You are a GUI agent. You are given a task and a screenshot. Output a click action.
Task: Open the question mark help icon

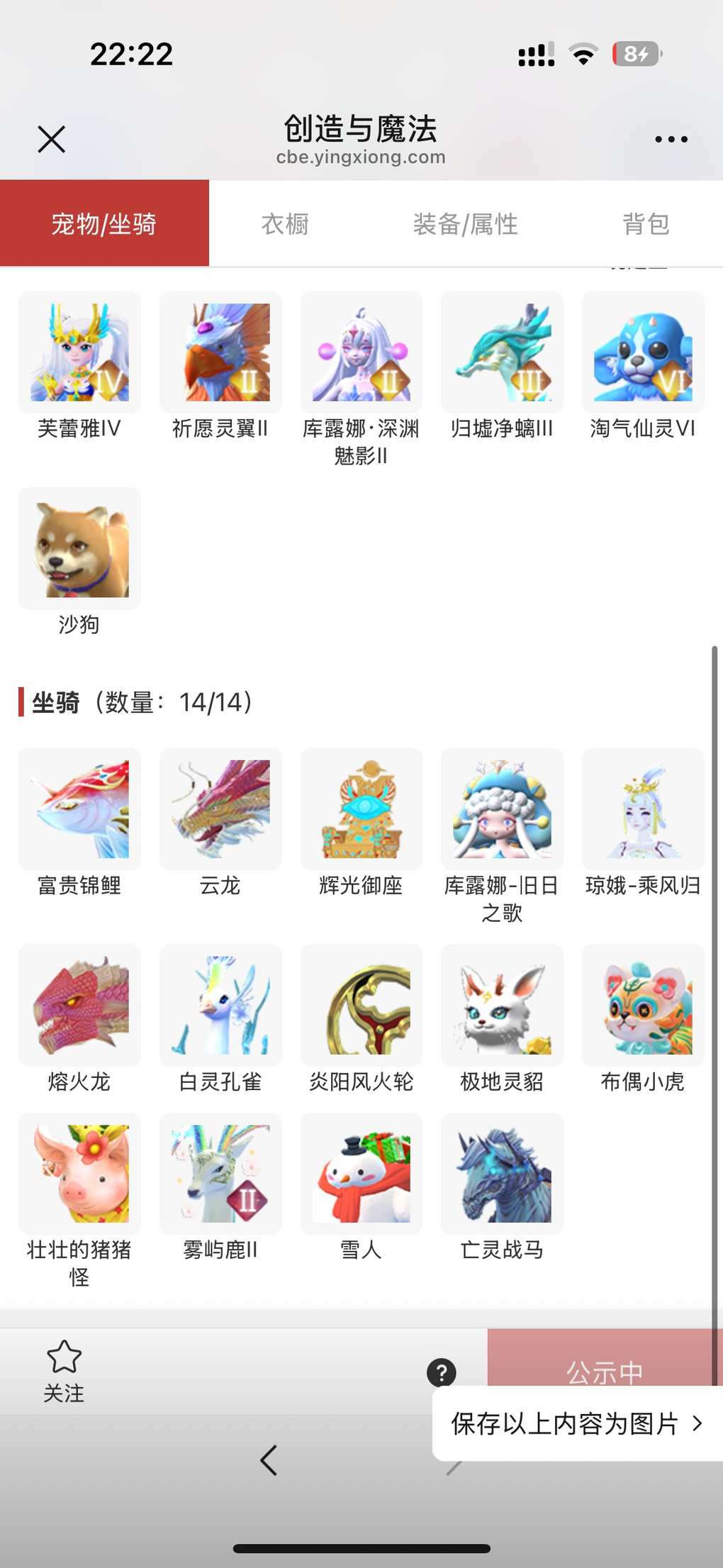(x=442, y=1372)
